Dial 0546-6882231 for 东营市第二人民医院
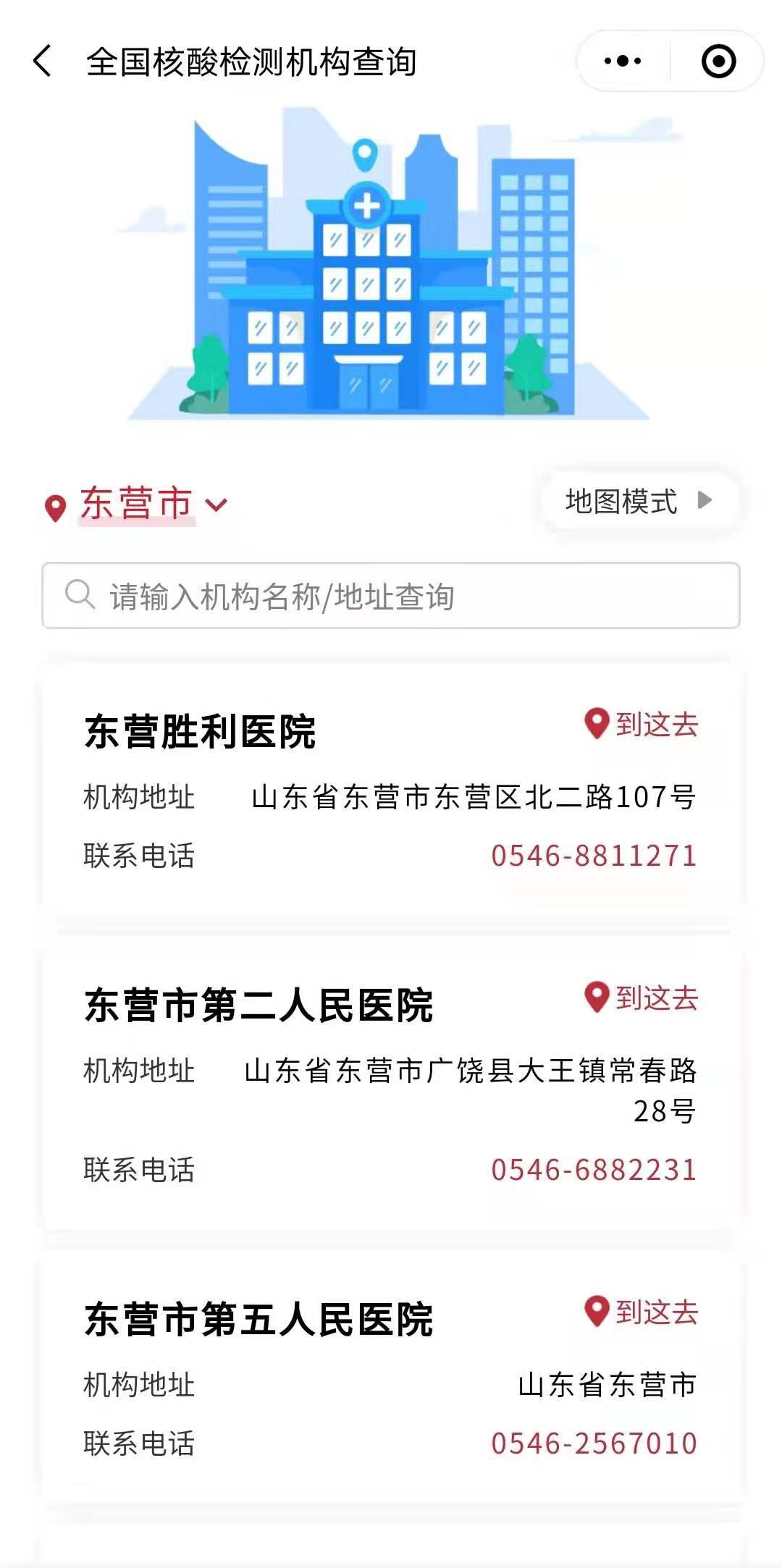The image size is (782, 1568). coord(594,1170)
